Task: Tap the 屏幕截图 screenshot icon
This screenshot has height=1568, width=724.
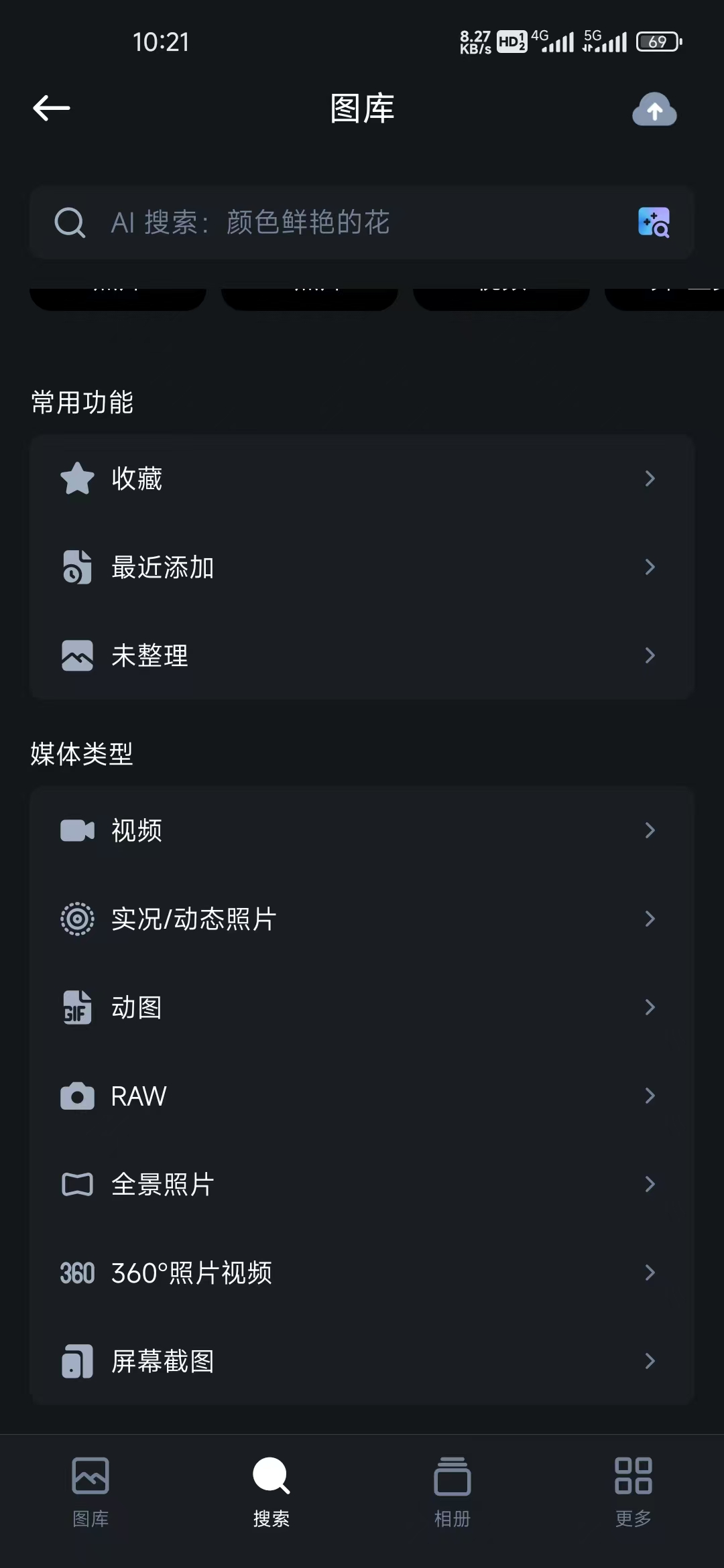Action: pyautogui.click(x=76, y=1360)
